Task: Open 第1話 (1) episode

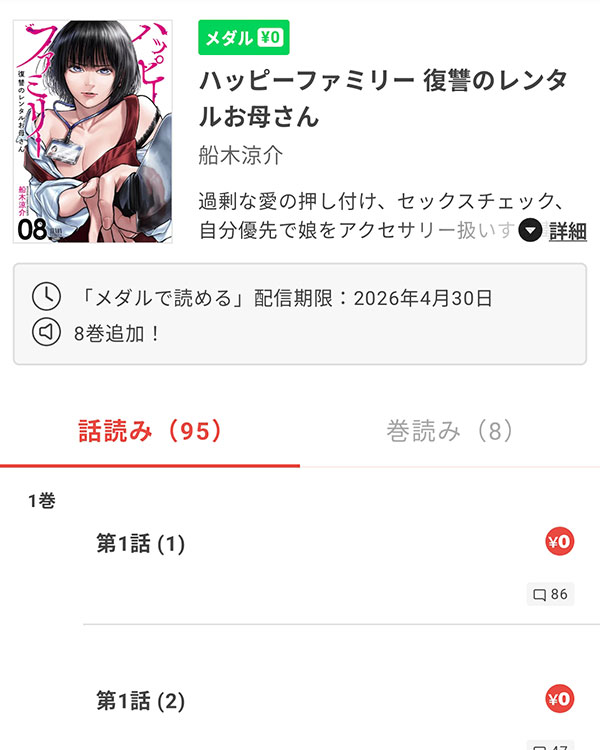Action: 141,544
